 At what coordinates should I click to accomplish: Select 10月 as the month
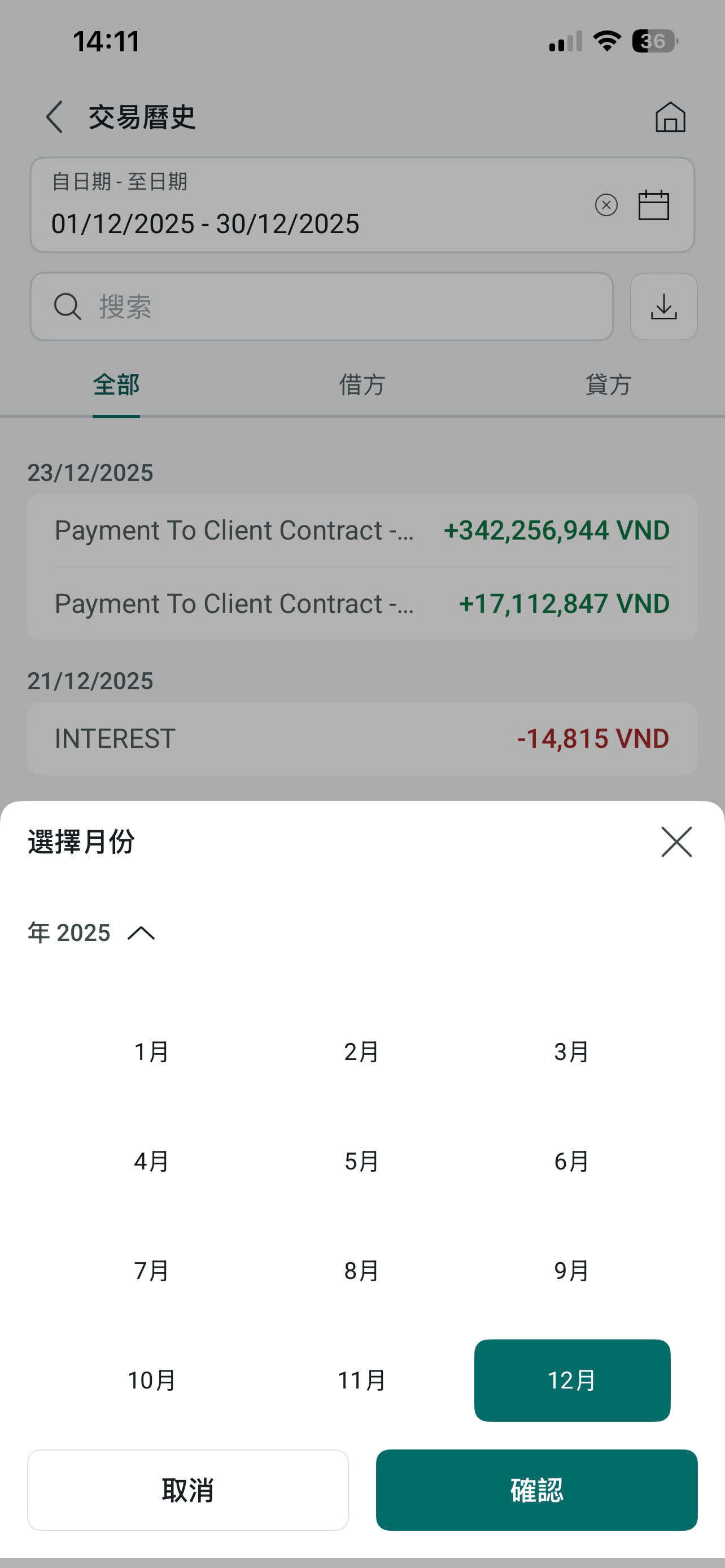coord(151,1381)
